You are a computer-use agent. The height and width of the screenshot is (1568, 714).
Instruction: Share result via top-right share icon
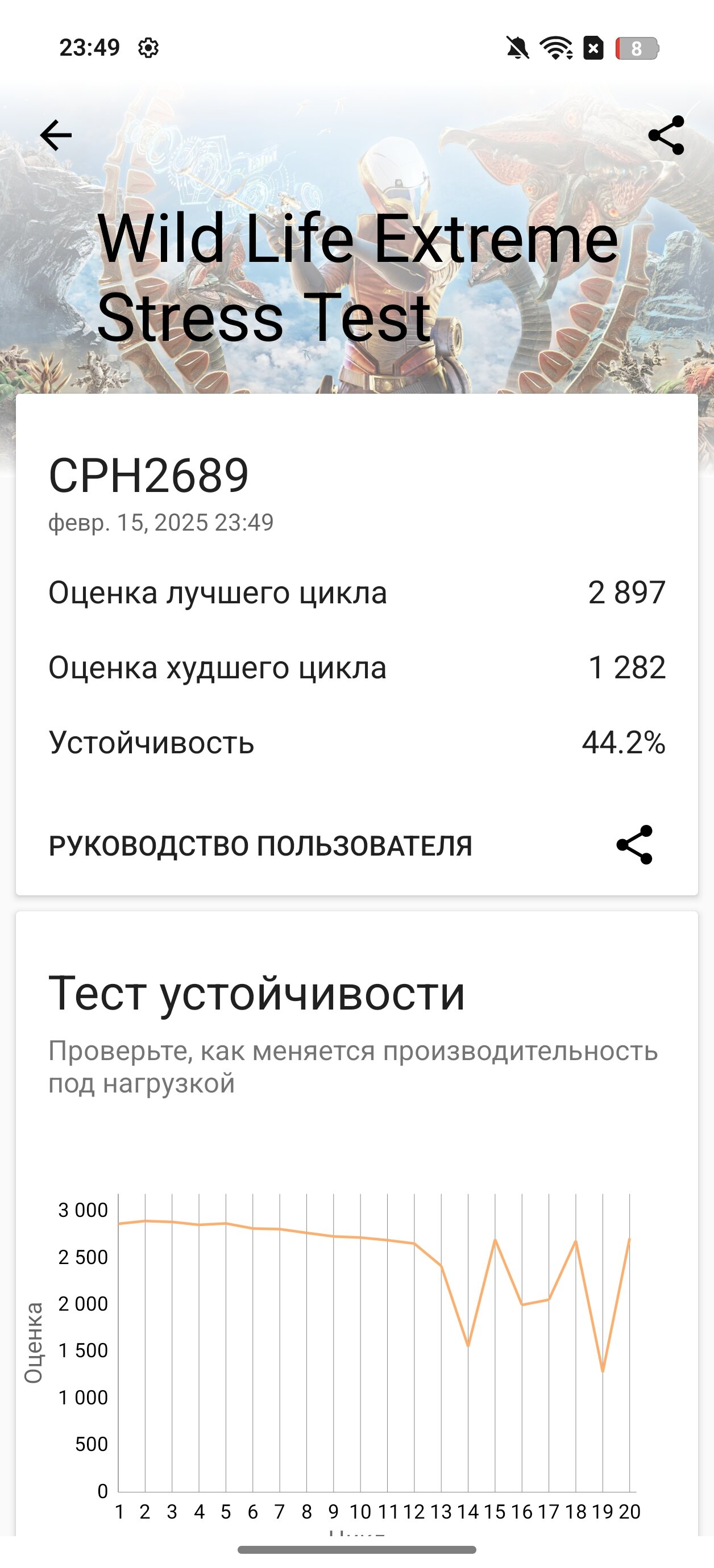coord(666,135)
